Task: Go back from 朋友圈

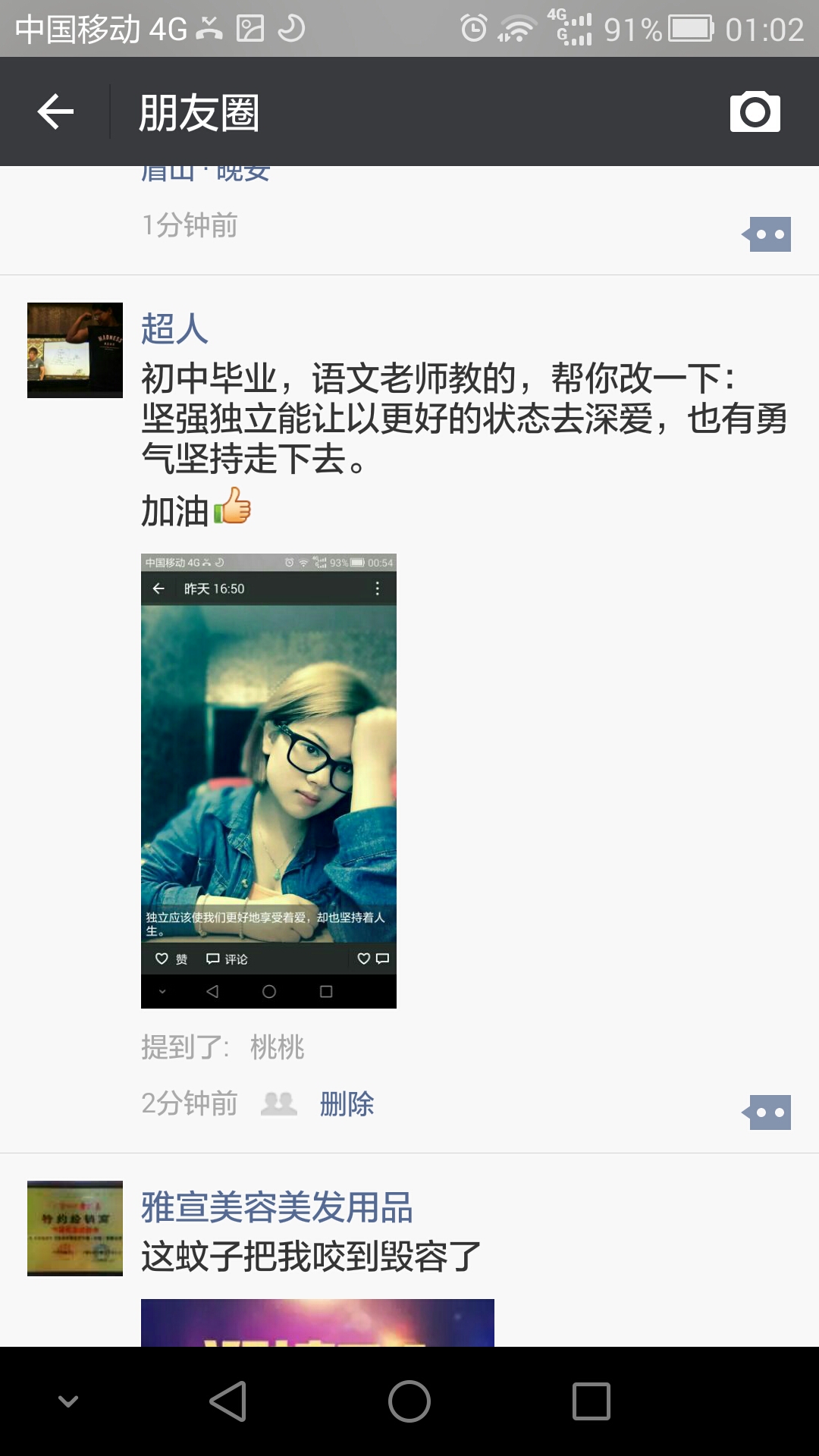Action: (55, 112)
